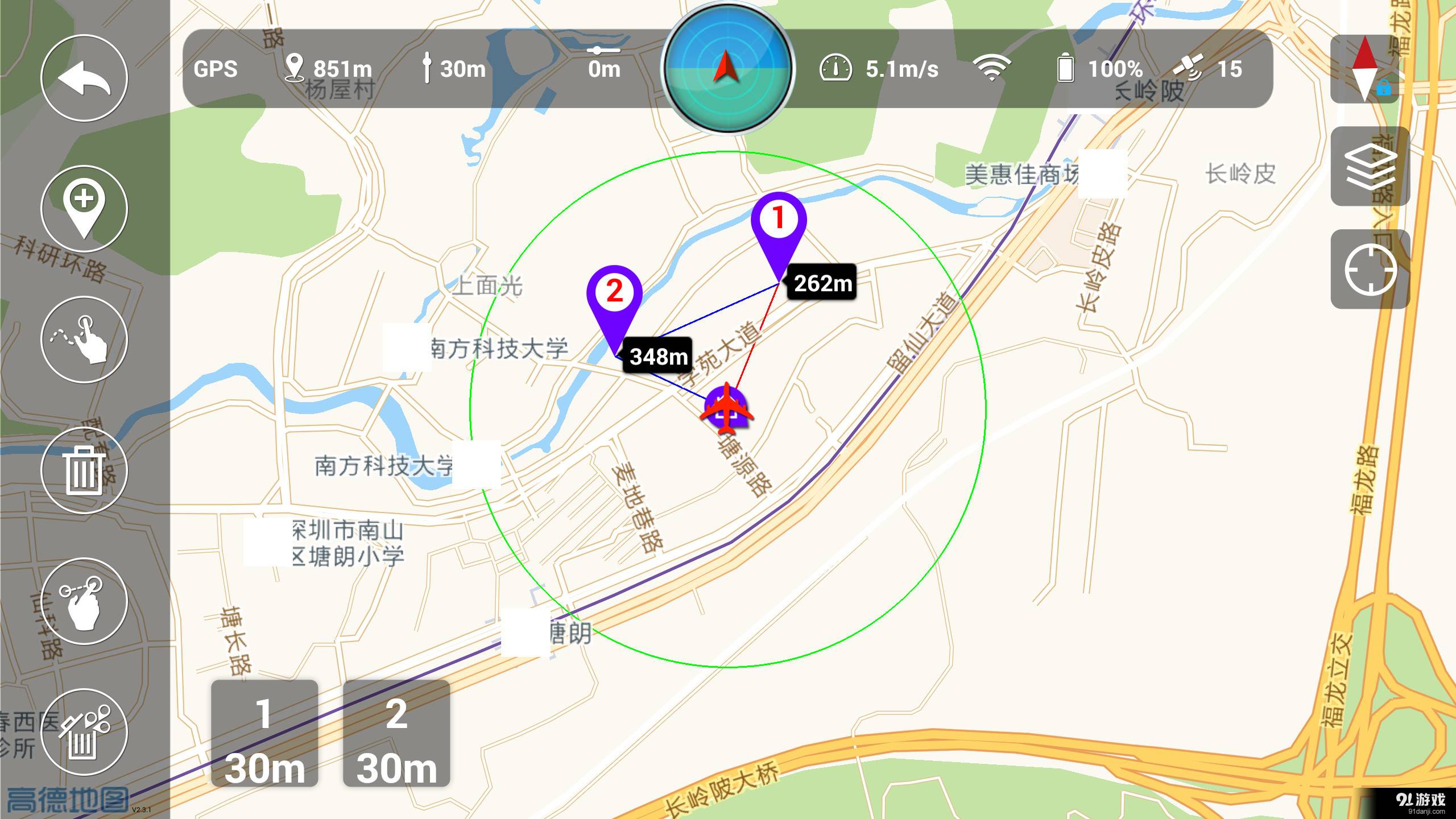This screenshot has width=1456, height=819.
Task: Open the map layers selector
Action: (1370, 166)
